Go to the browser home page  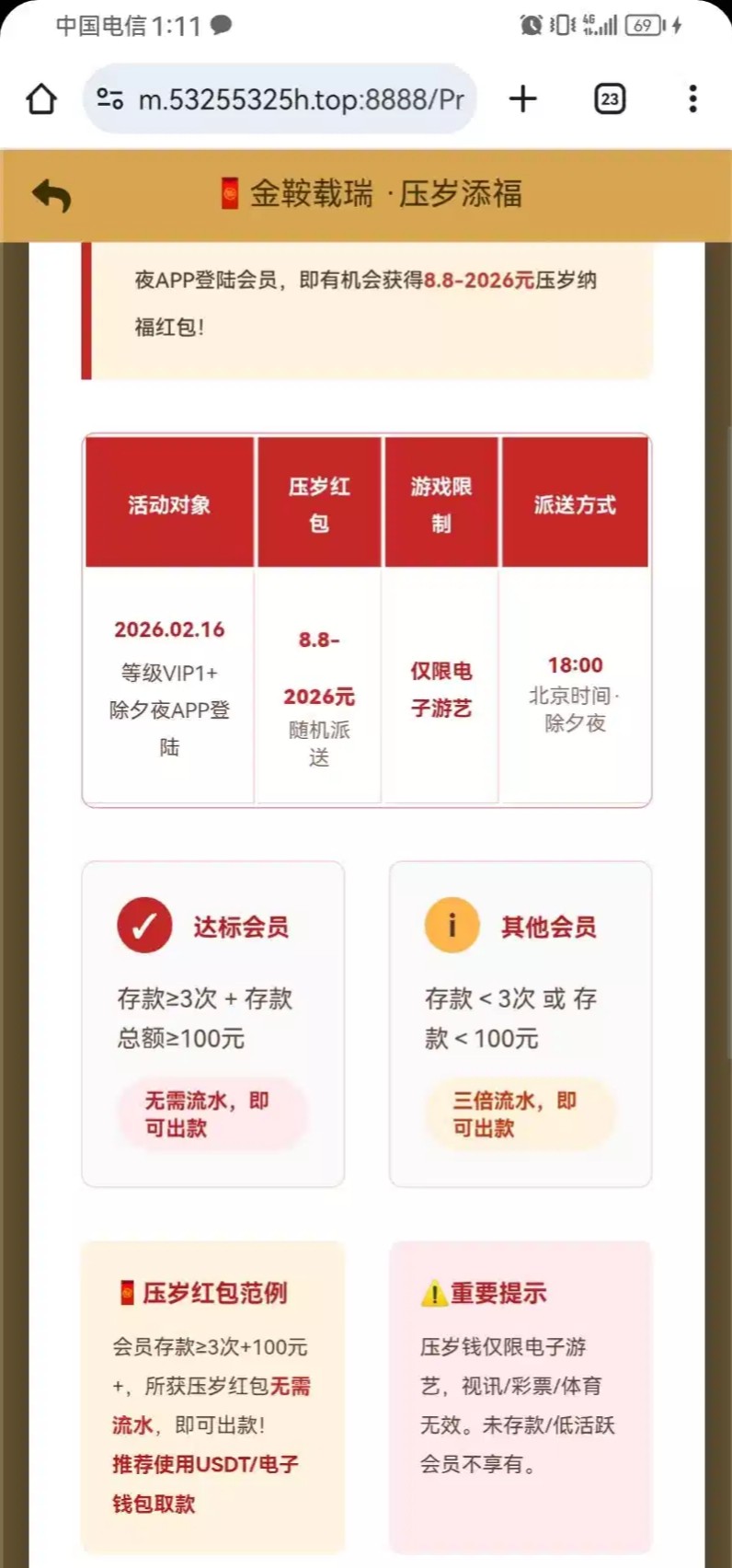pyautogui.click(x=41, y=98)
